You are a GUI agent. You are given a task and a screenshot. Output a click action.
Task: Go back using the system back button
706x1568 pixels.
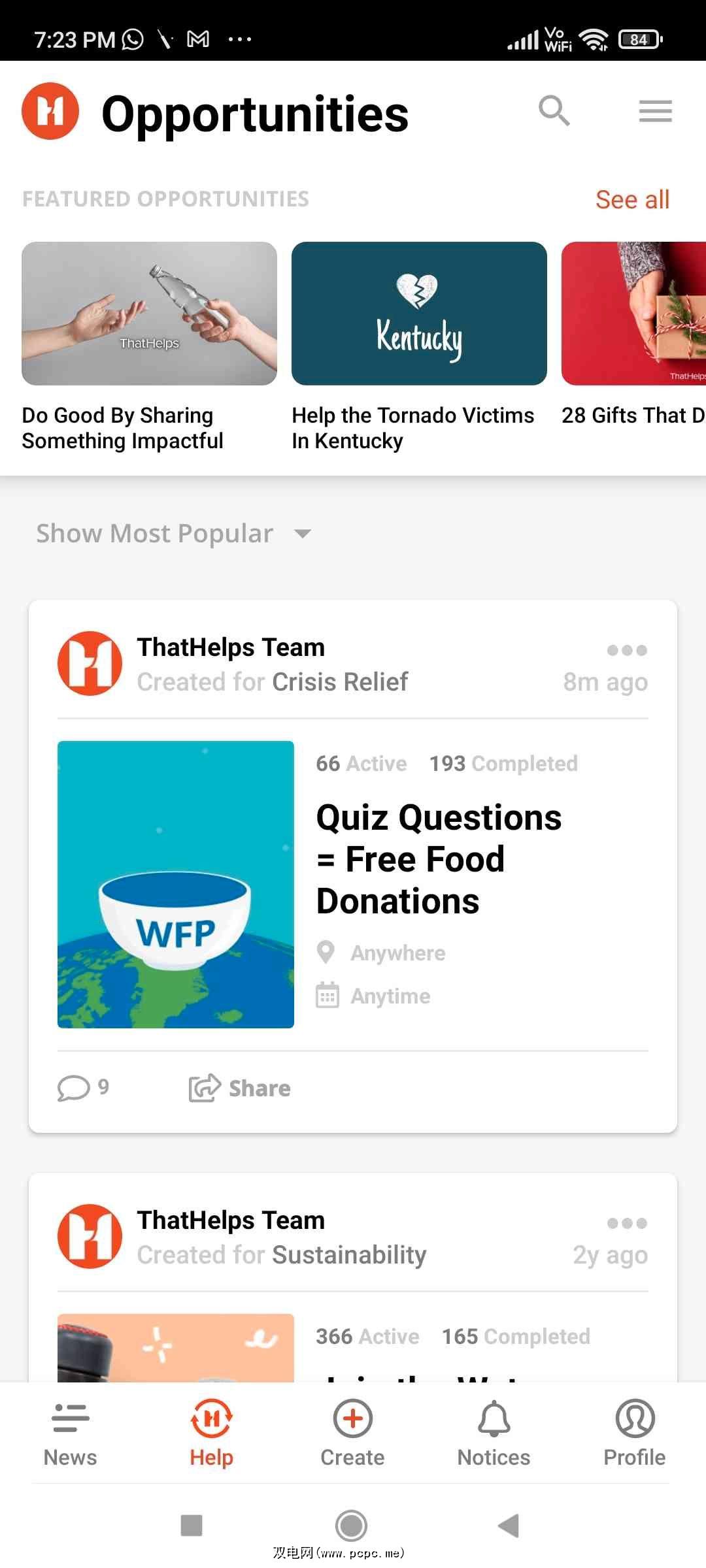pos(509,1526)
